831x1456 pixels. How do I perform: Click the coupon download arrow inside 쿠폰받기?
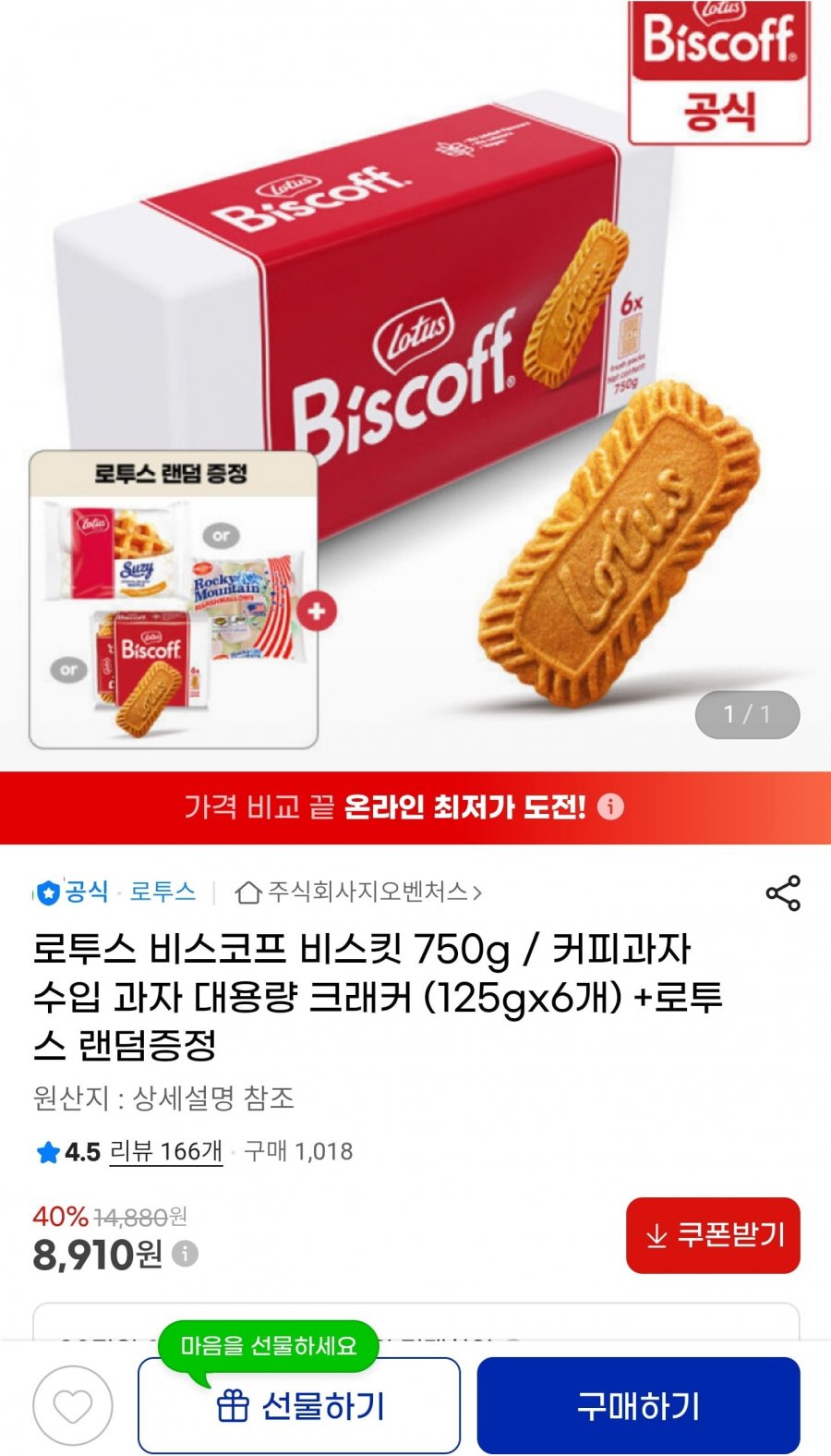click(x=658, y=1236)
